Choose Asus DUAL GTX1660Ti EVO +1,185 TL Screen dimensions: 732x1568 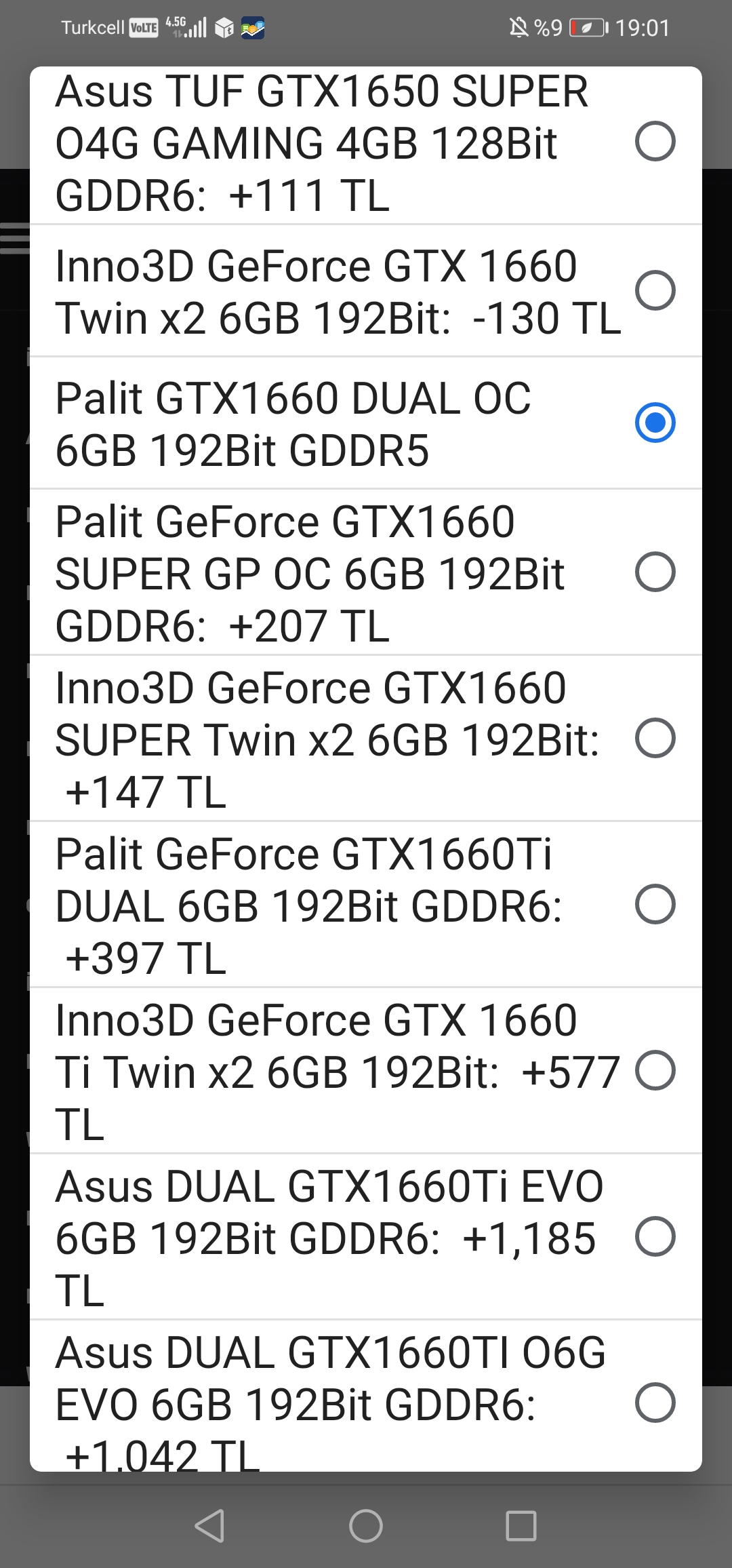click(x=655, y=1236)
